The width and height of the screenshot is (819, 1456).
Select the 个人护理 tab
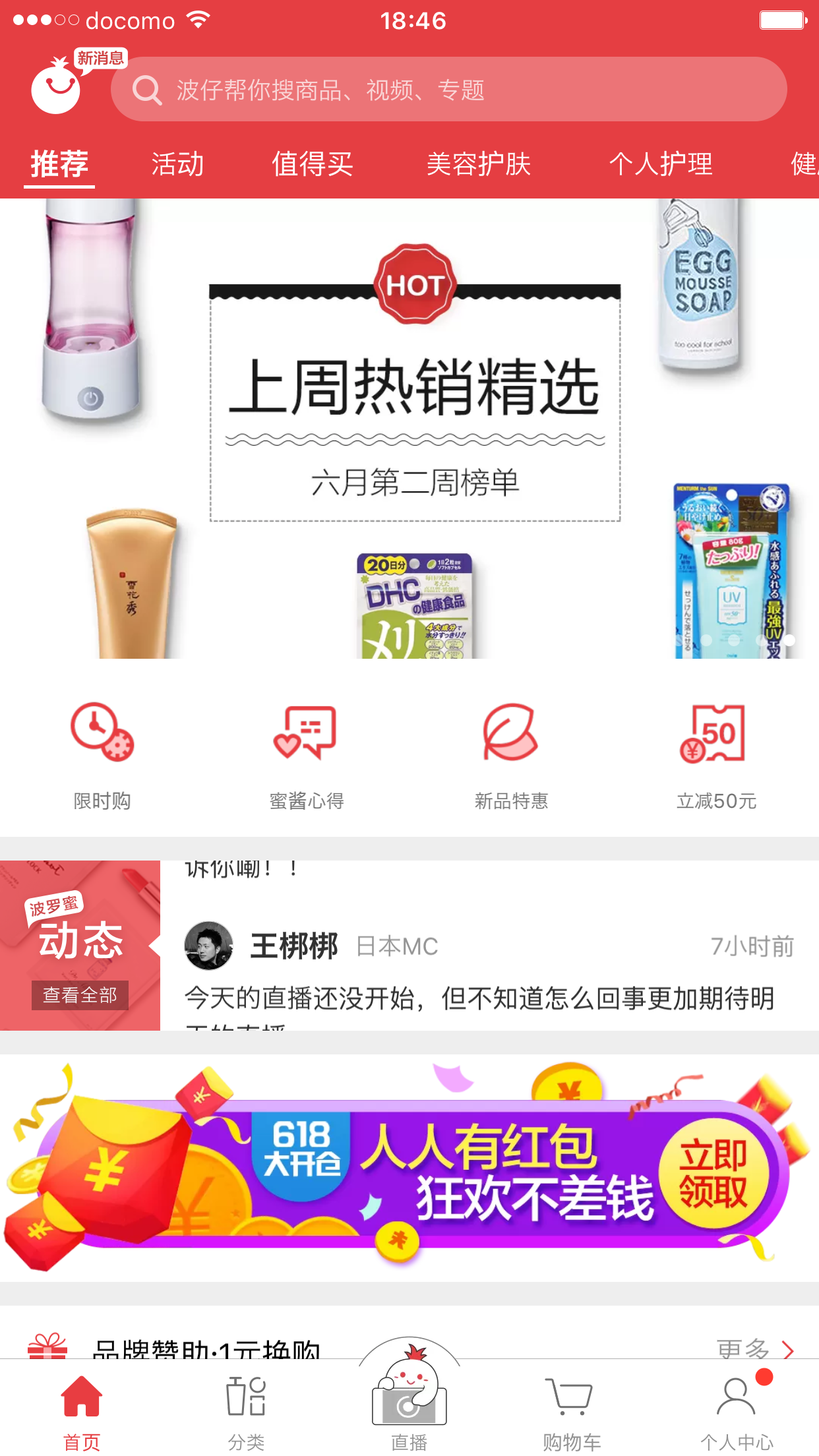pos(661,164)
